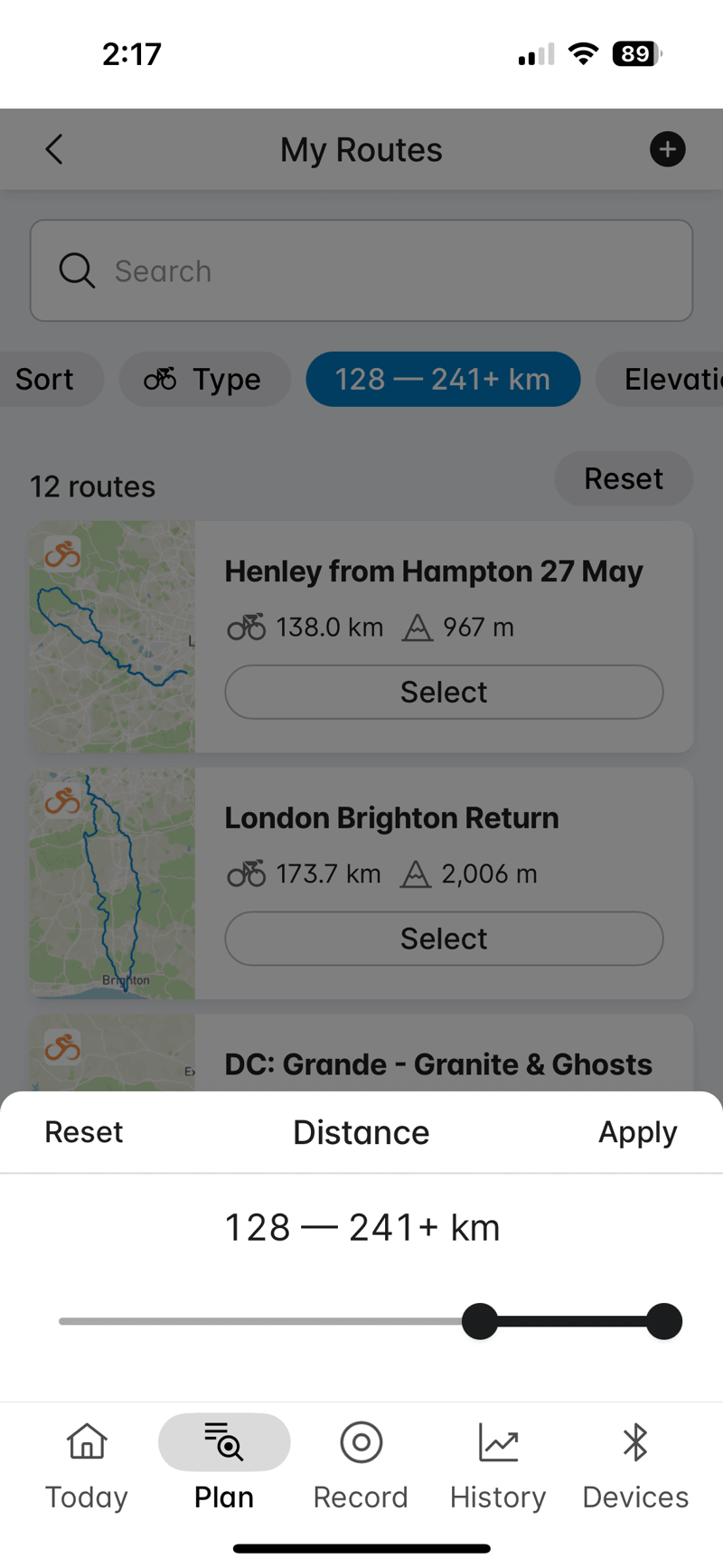
Task: Switch to the Devices tab
Action: (x=635, y=1465)
